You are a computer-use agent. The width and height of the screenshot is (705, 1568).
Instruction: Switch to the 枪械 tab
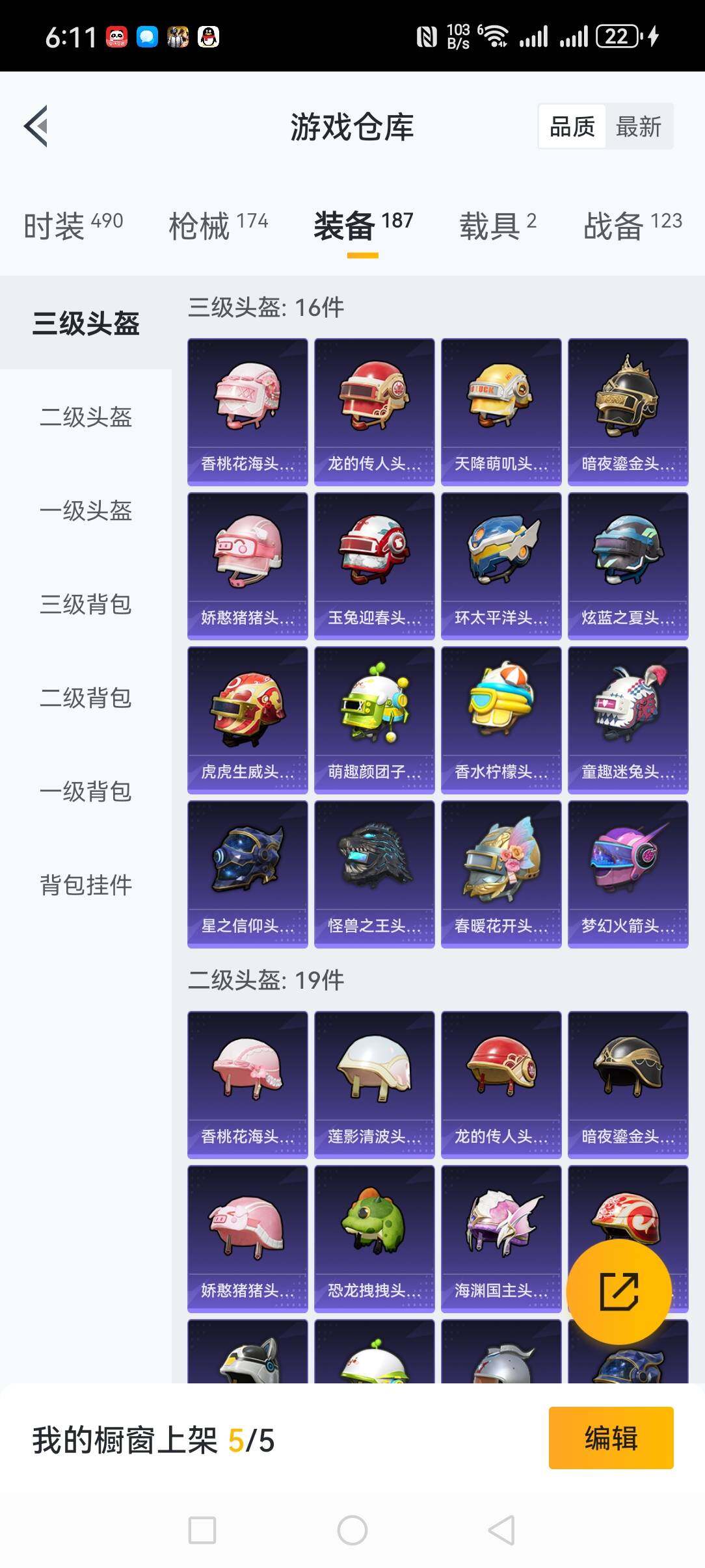218,226
